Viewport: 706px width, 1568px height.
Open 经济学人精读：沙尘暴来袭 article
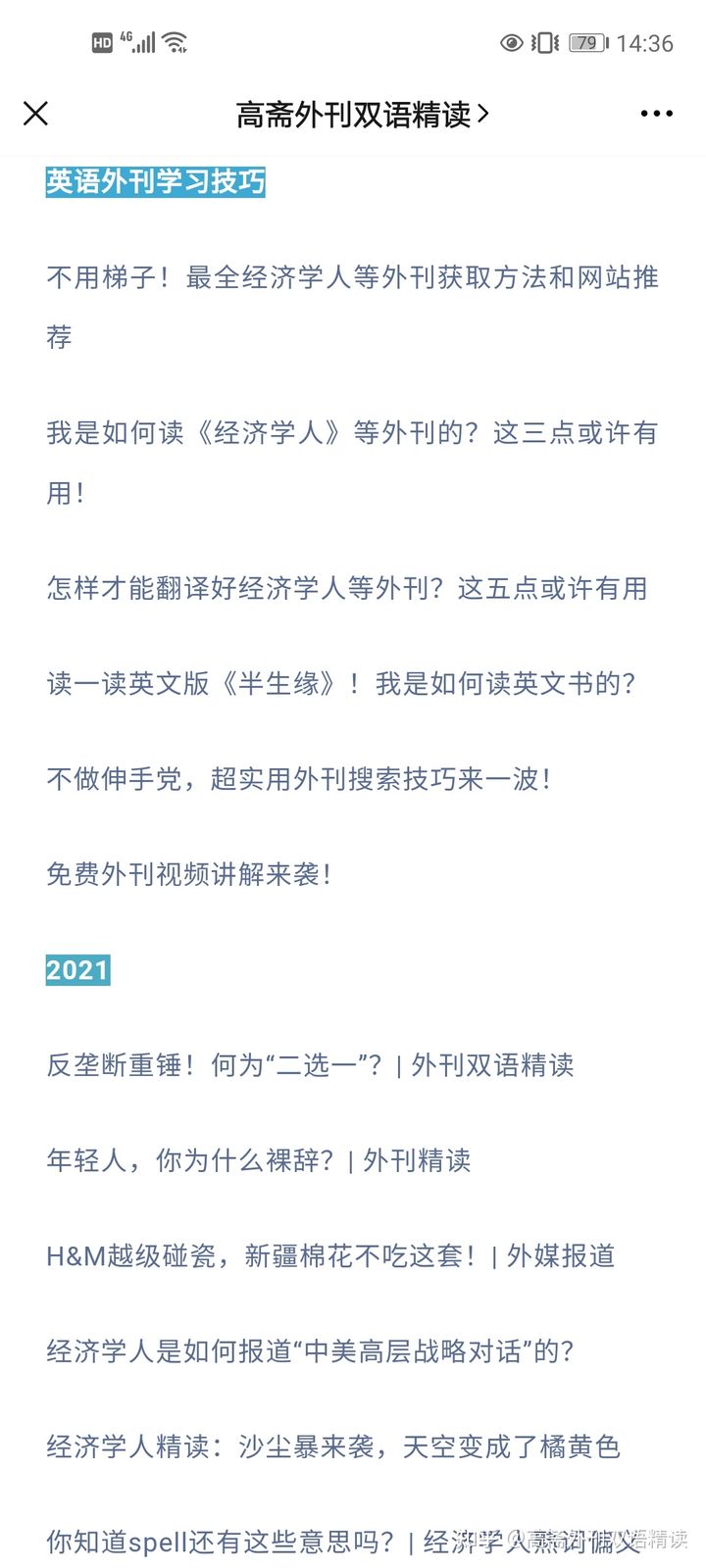(333, 1446)
